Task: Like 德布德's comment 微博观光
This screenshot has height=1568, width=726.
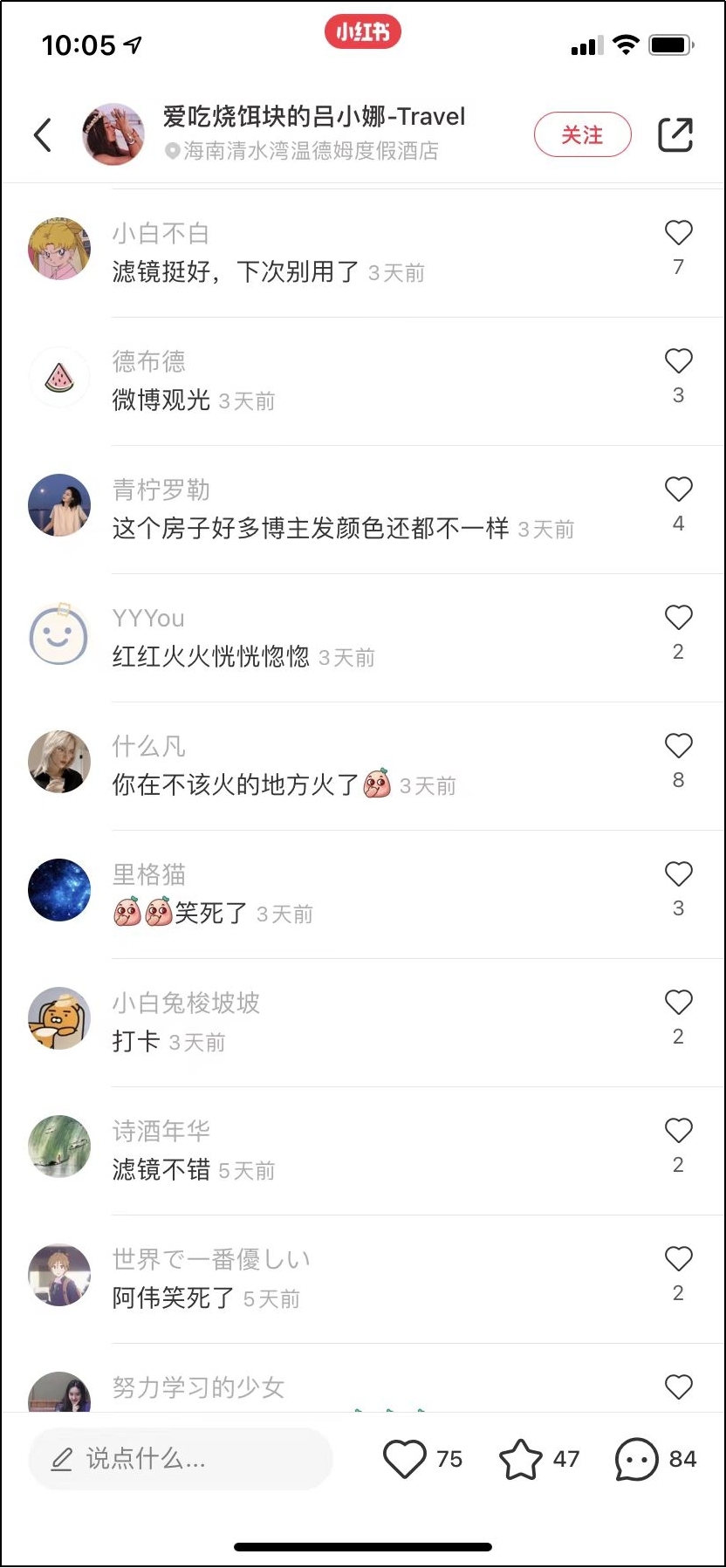Action: (x=678, y=361)
